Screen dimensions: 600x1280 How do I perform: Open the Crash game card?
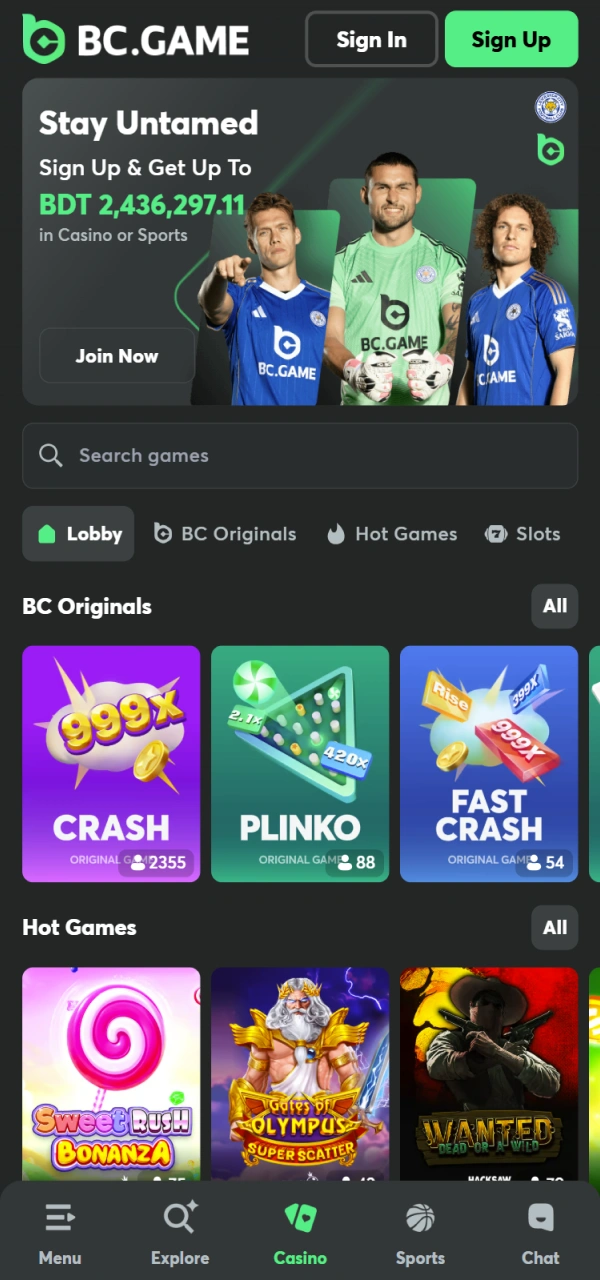[x=111, y=764]
